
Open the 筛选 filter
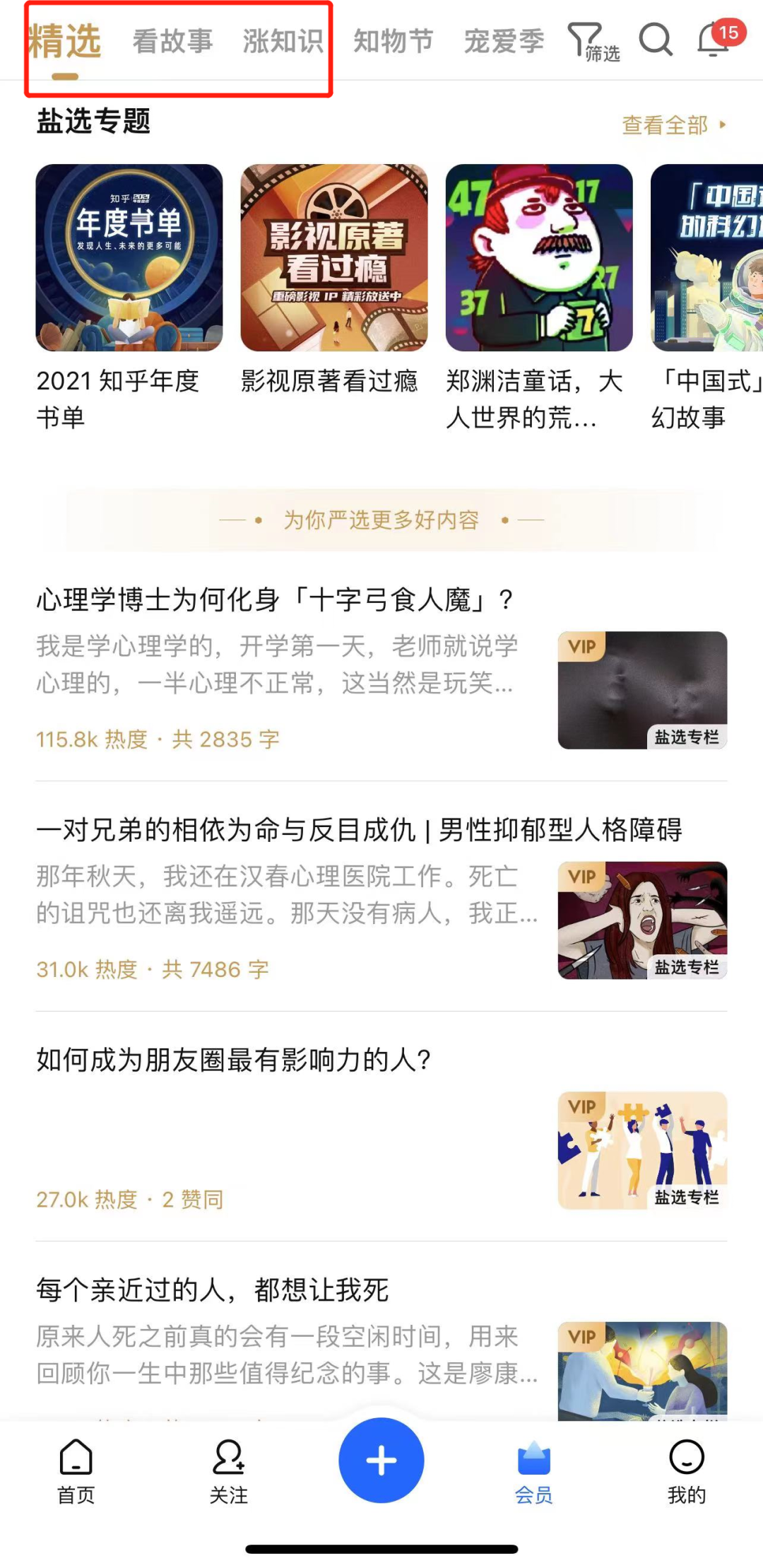point(592,42)
